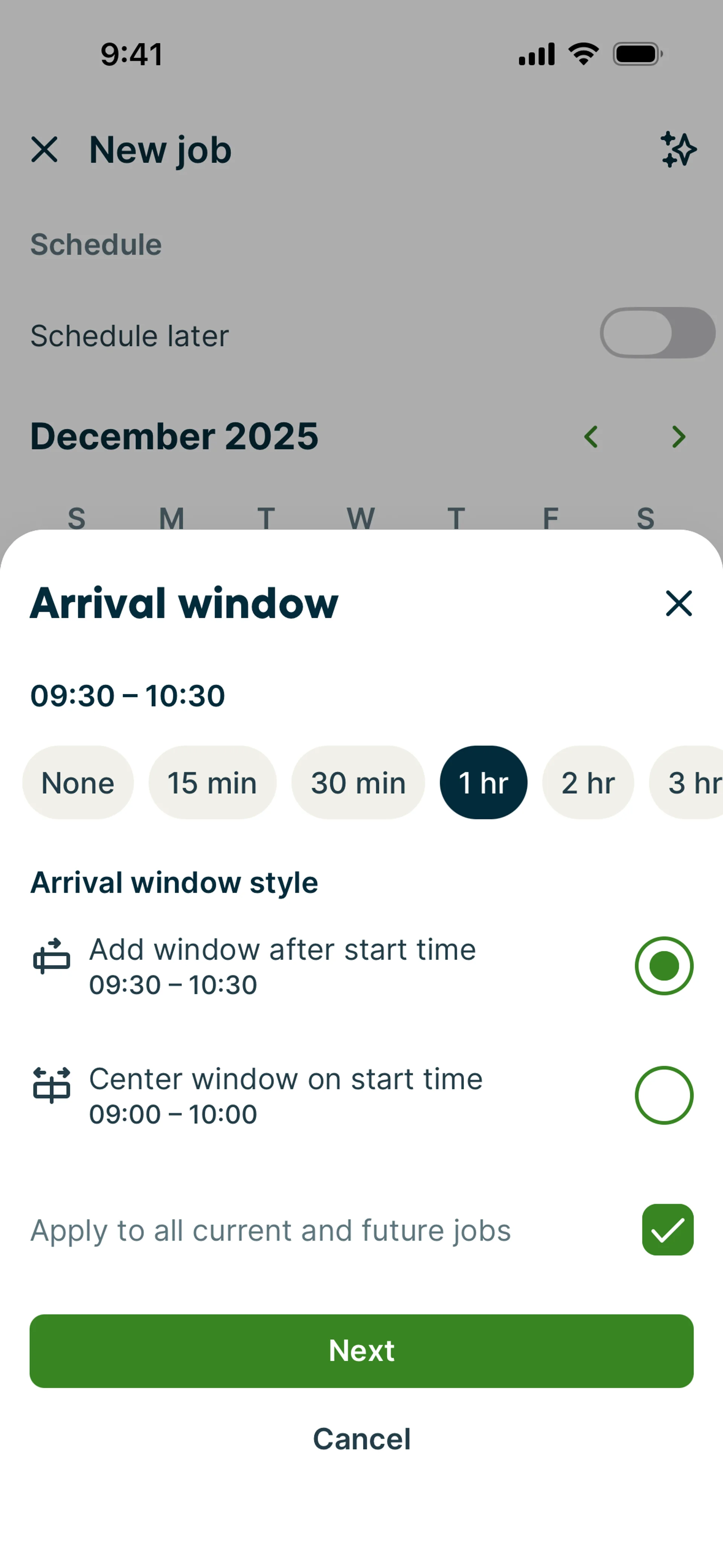Close the Arrival window sheet

click(679, 603)
